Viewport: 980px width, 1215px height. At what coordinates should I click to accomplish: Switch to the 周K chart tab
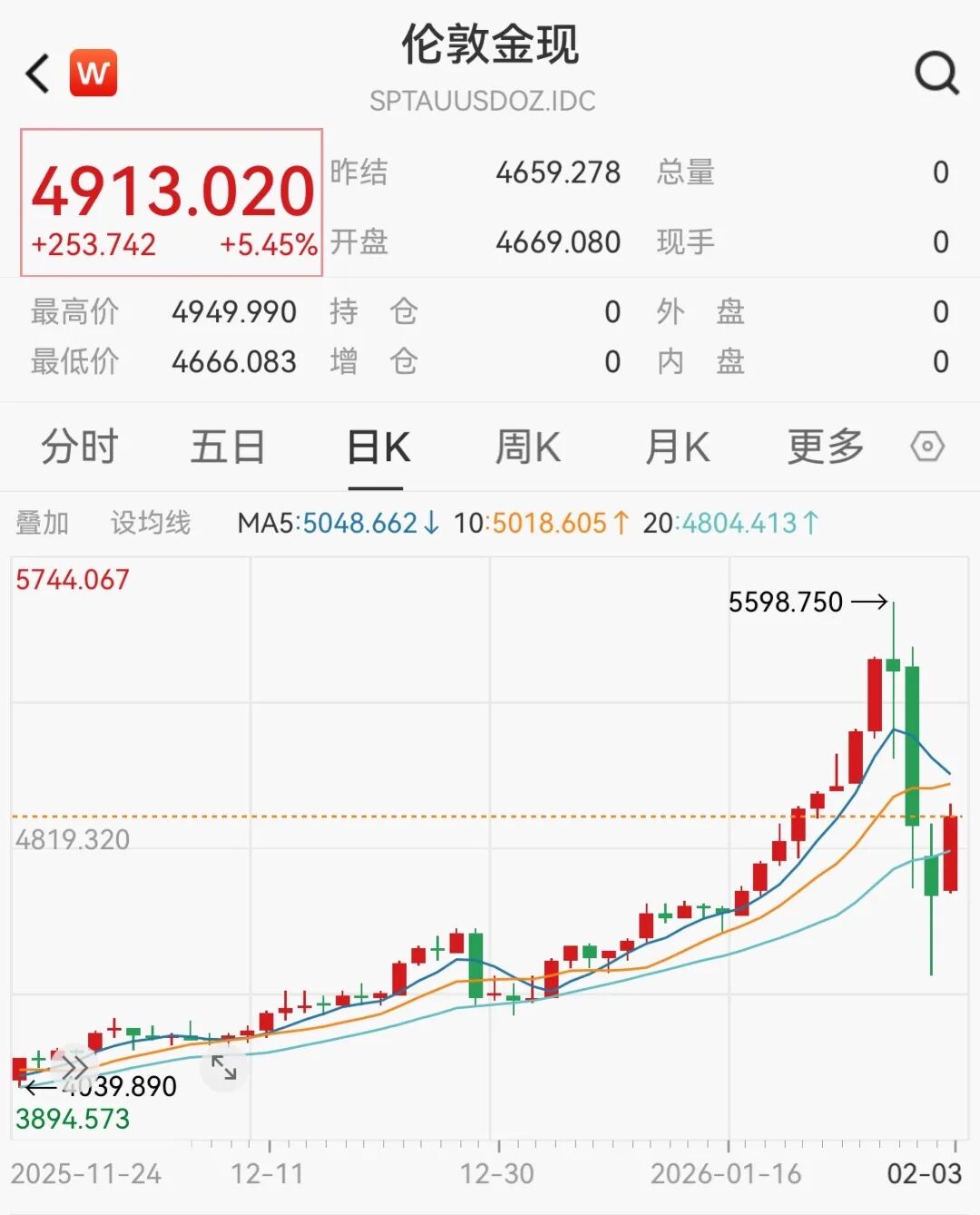tap(527, 447)
